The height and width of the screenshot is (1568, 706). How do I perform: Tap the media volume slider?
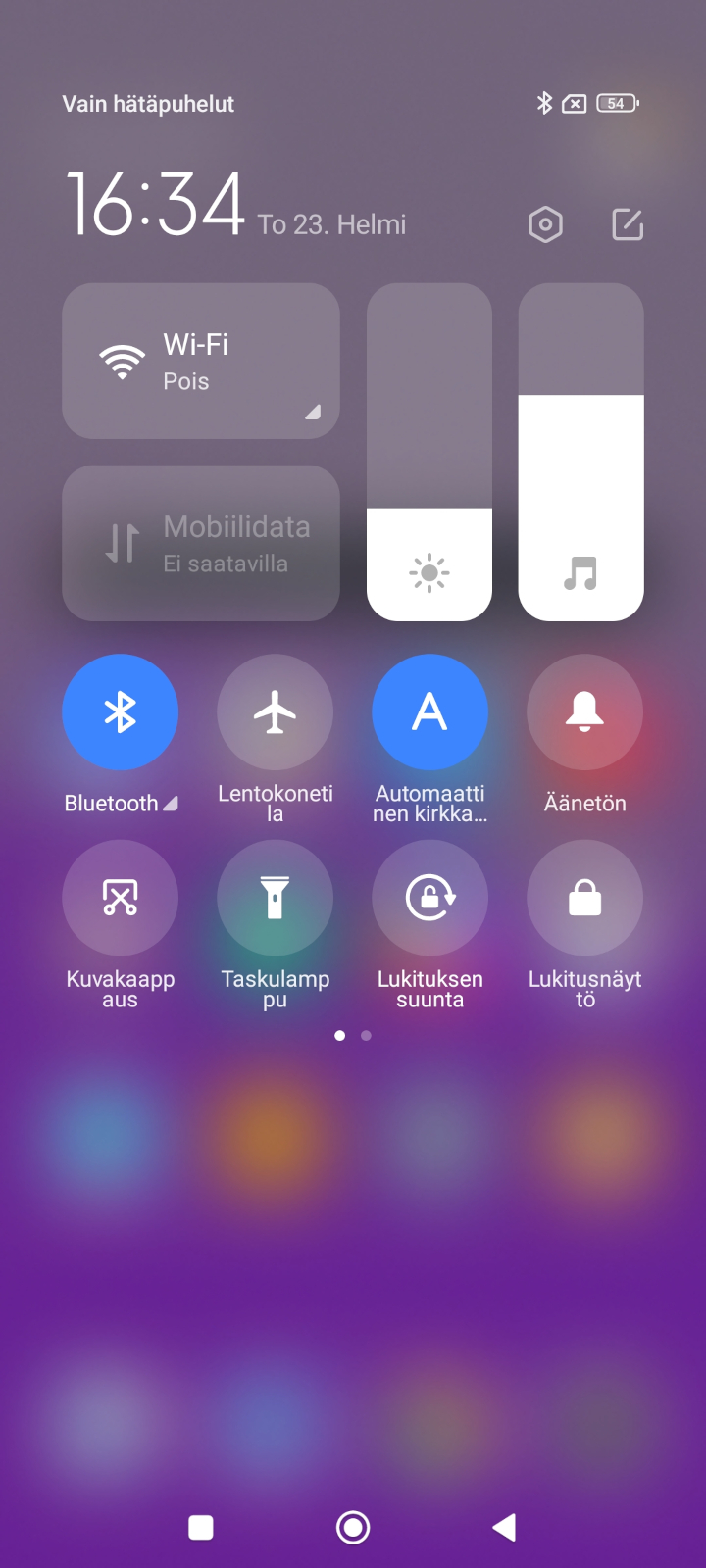click(580, 452)
